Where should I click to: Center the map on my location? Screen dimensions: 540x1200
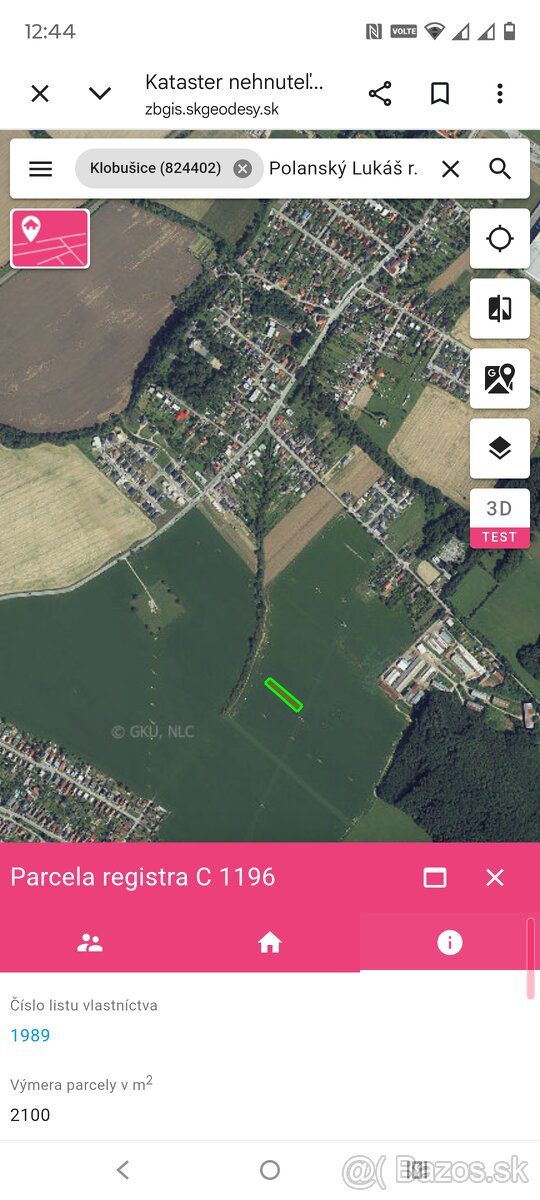pyautogui.click(x=500, y=239)
